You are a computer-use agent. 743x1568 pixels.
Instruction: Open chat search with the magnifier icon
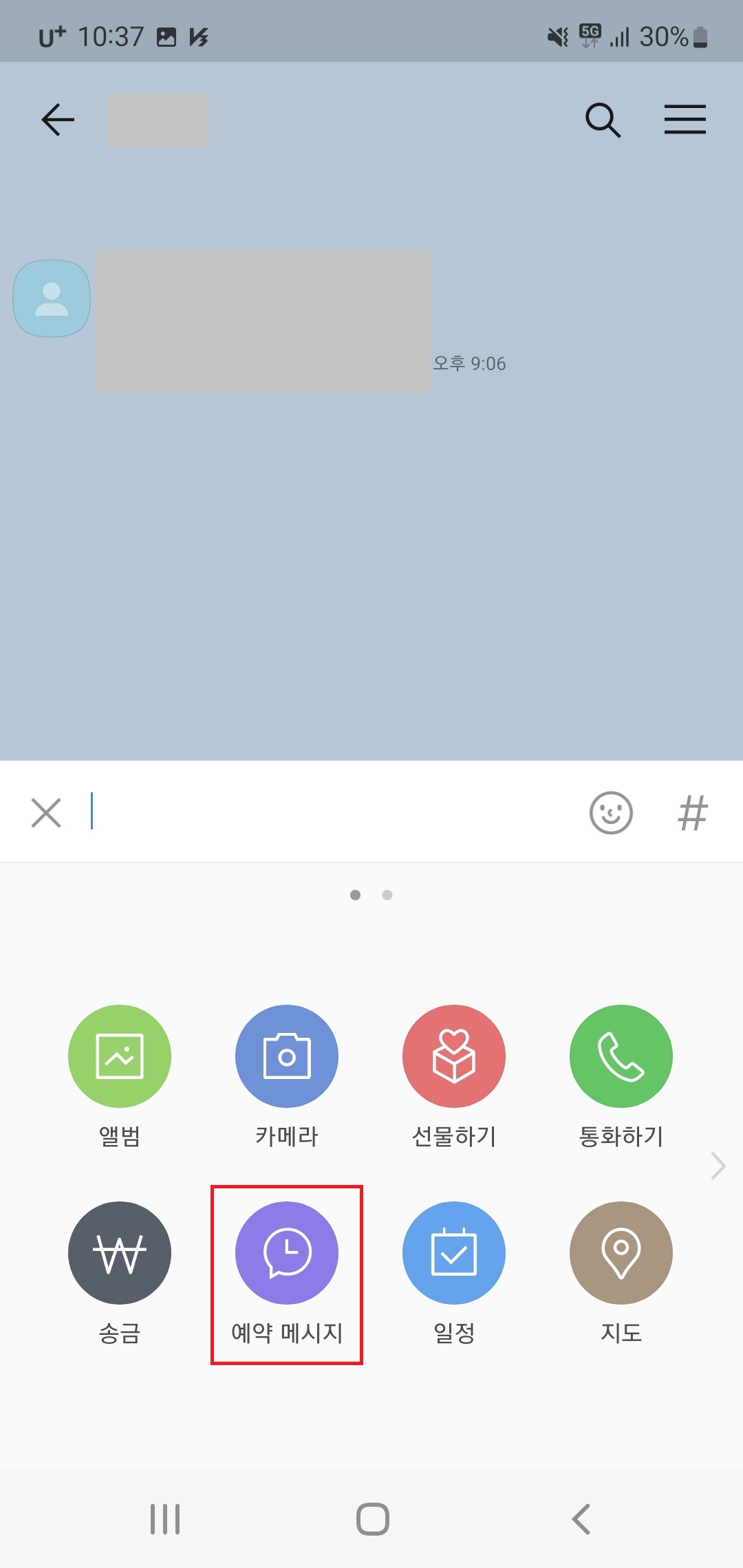603,119
